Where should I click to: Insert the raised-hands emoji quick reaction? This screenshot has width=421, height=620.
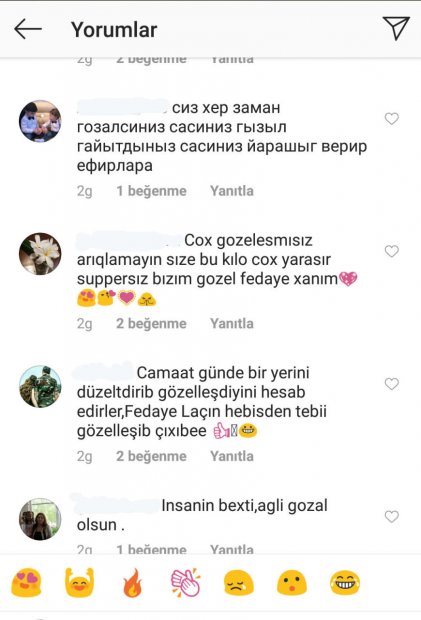click(79, 583)
